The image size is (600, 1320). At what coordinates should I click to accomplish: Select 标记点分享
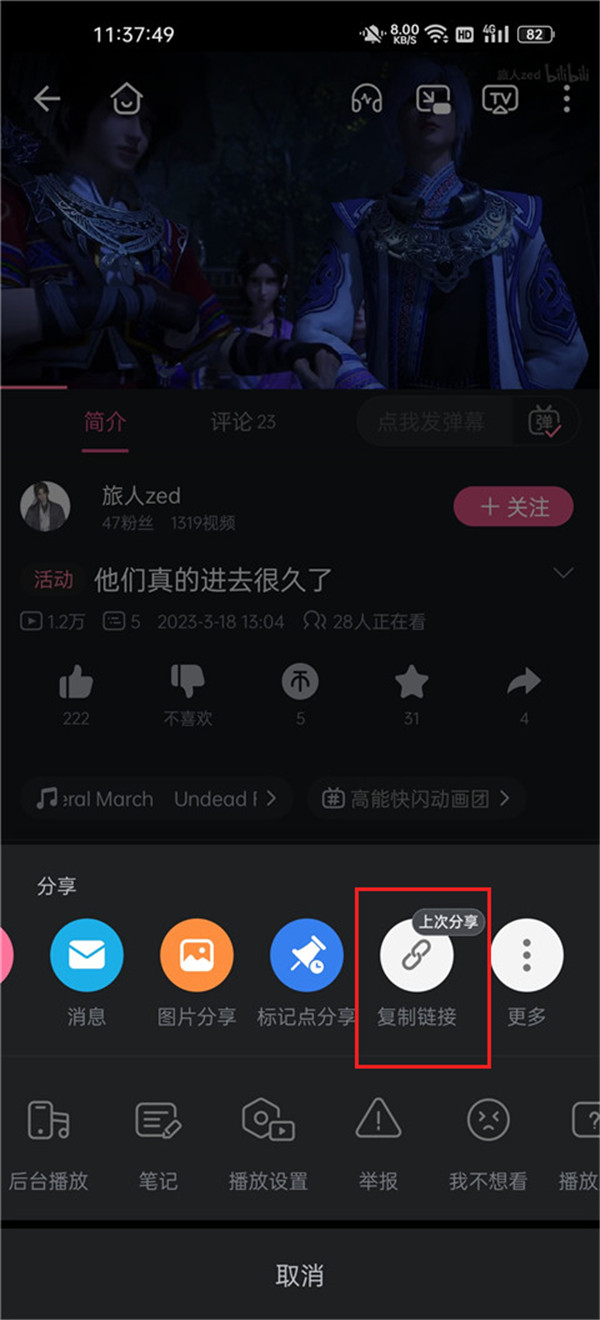coord(306,956)
